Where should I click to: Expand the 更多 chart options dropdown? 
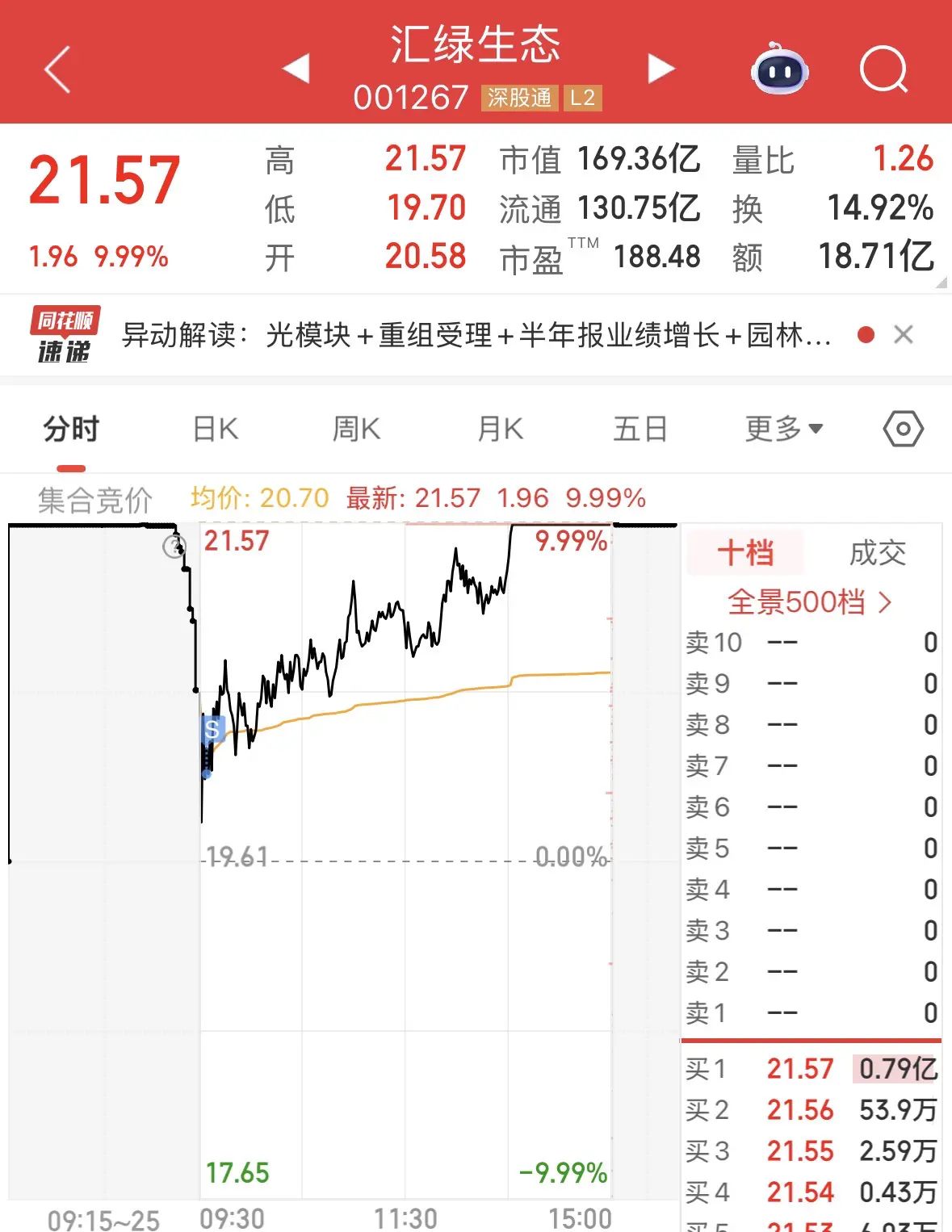tap(783, 430)
